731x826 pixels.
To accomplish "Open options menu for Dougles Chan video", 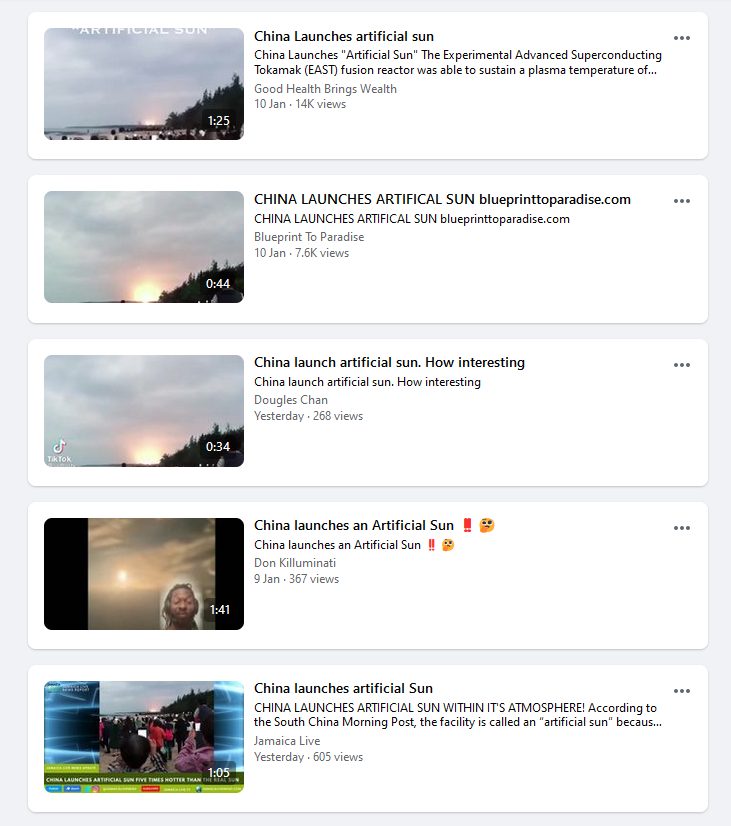I will tap(682, 365).
